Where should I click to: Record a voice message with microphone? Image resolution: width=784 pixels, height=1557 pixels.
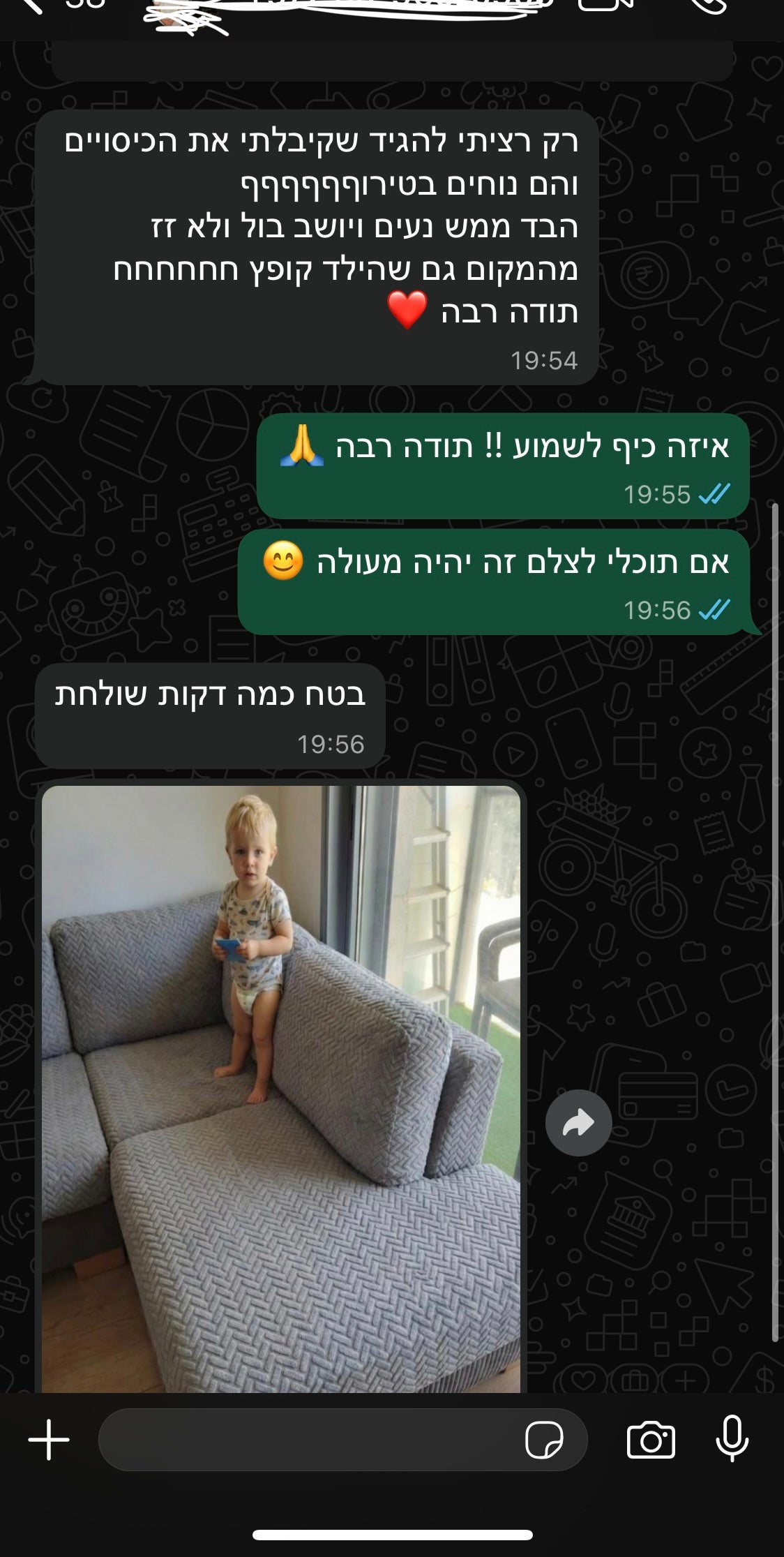pos(732,1440)
